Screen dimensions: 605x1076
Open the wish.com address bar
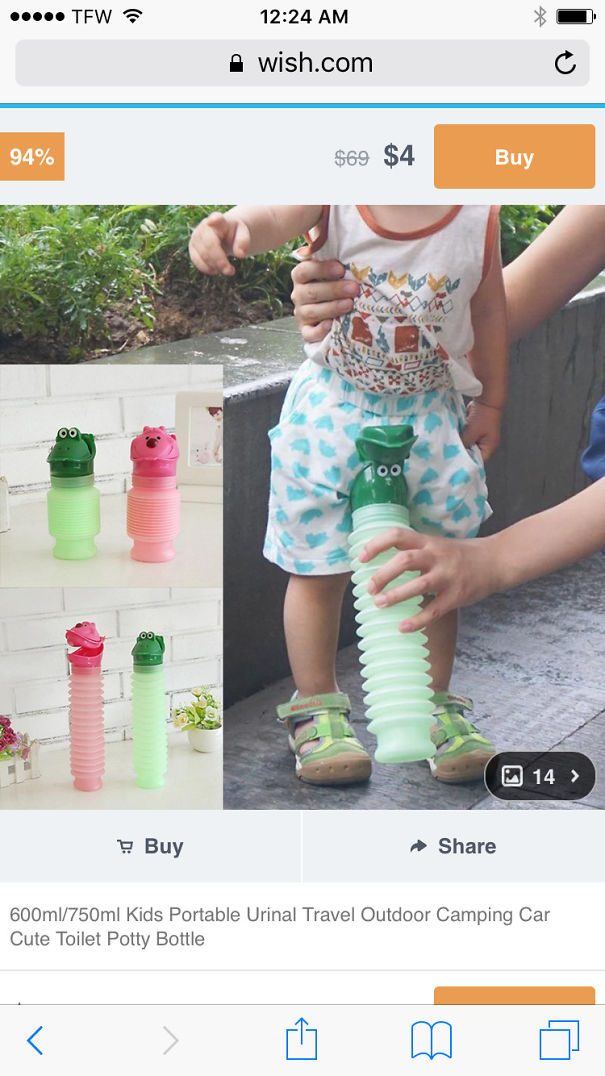click(302, 63)
